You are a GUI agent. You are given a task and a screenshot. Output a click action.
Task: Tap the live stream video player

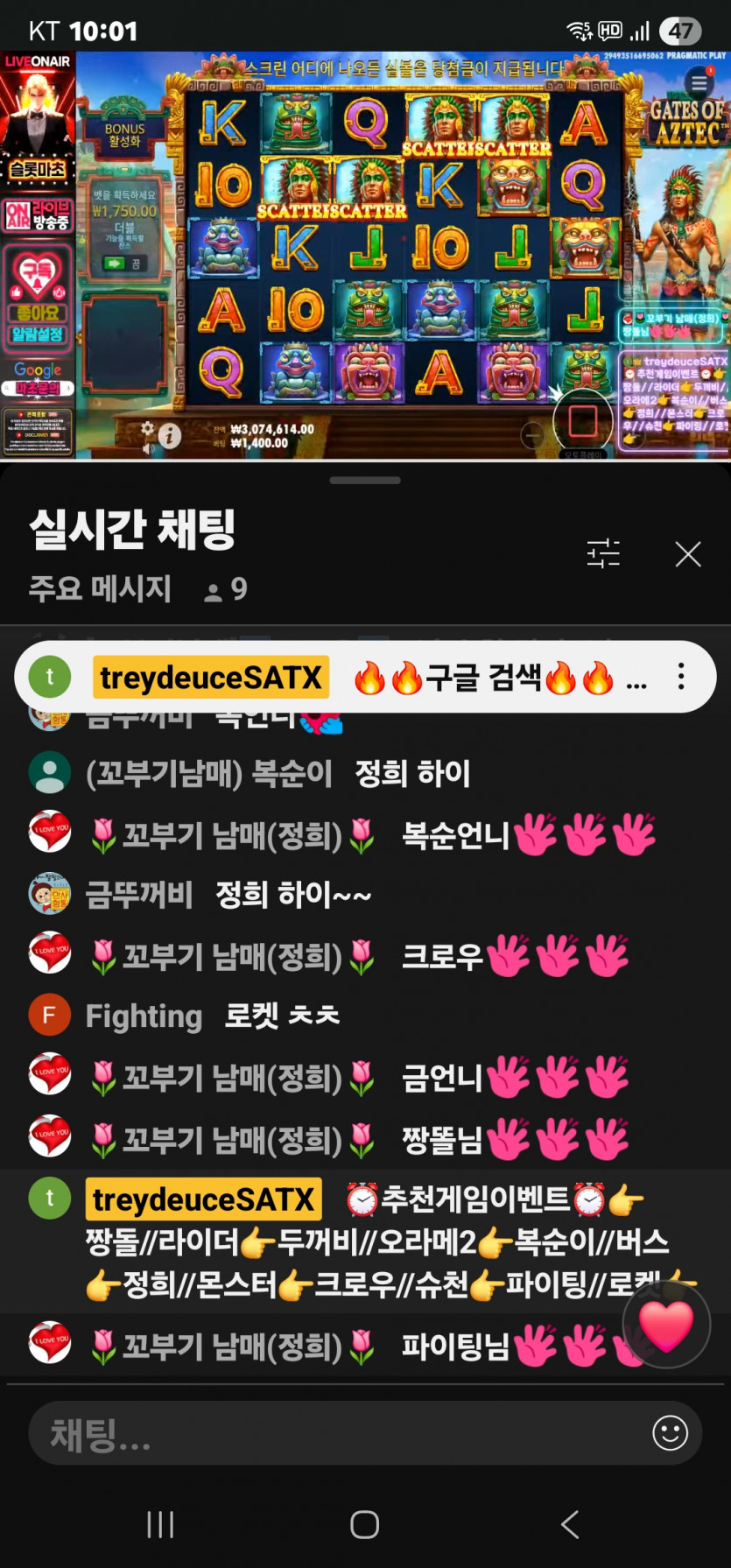[365, 254]
